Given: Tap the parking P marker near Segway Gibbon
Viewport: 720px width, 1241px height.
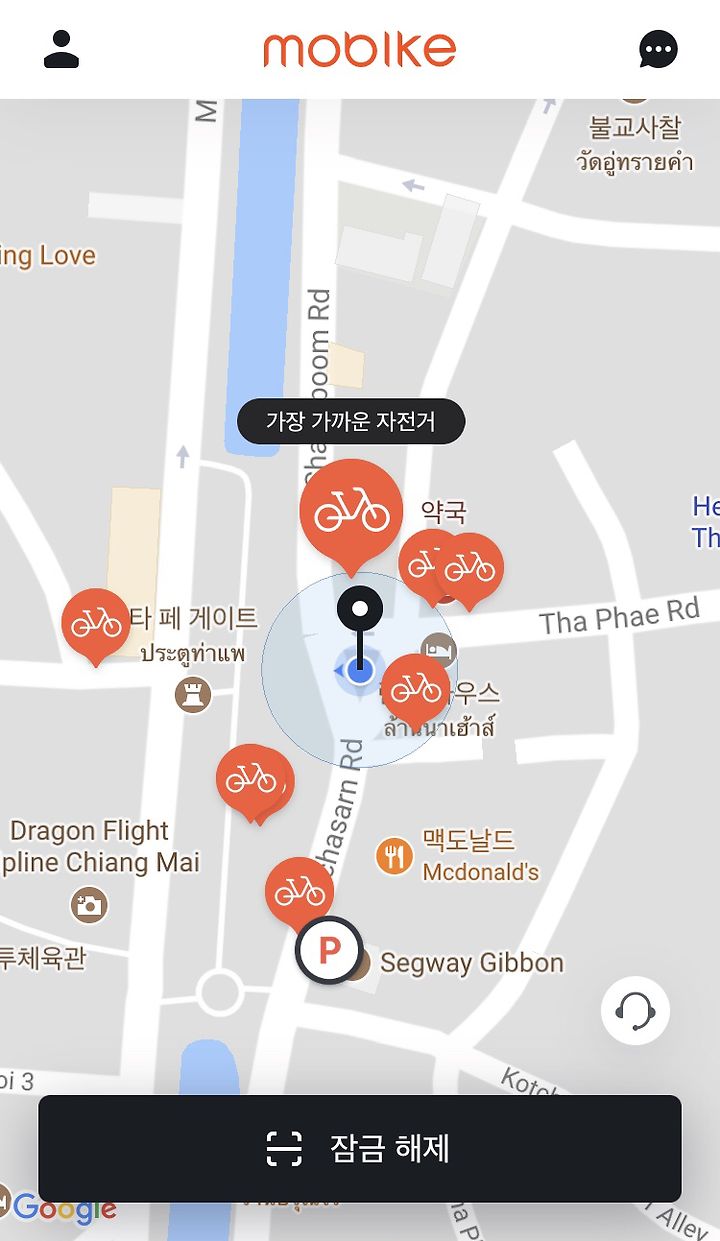Looking at the screenshot, I should [x=328, y=950].
